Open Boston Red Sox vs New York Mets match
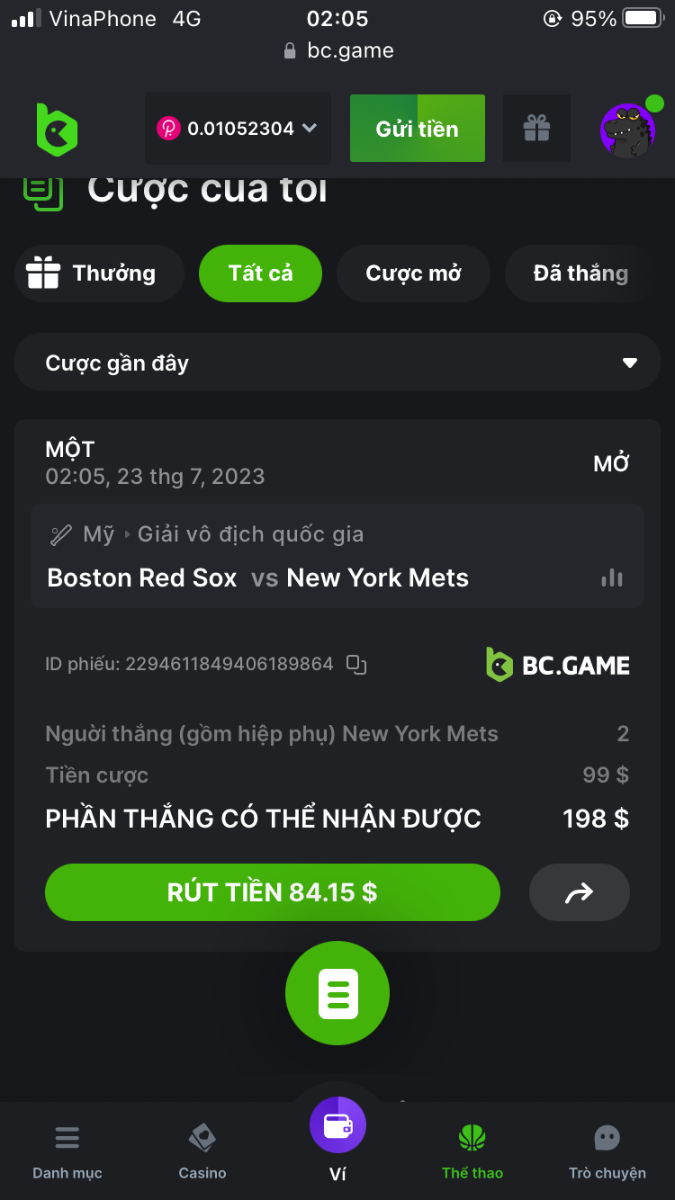The width and height of the screenshot is (675, 1200). click(x=258, y=578)
